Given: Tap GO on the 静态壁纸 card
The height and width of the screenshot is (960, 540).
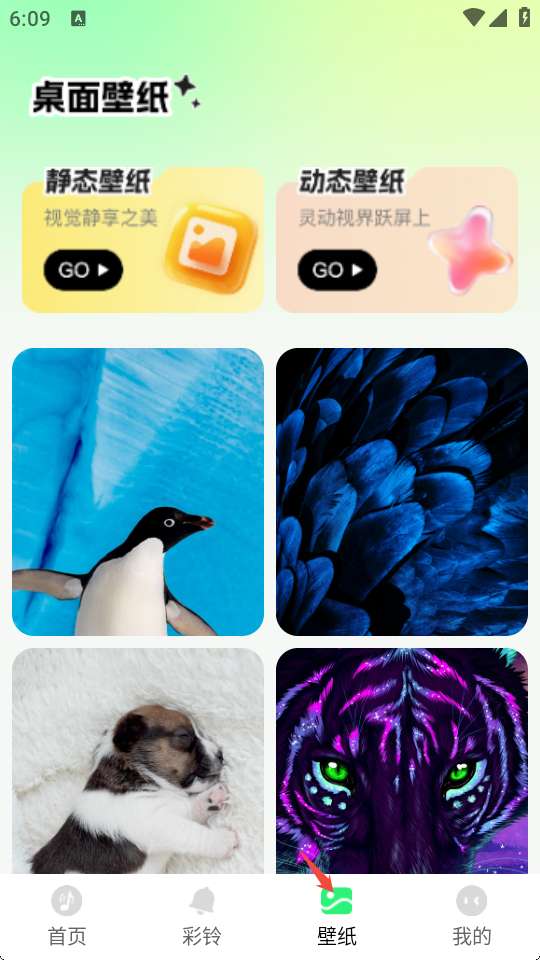Looking at the screenshot, I should click(x=83, y=270).
